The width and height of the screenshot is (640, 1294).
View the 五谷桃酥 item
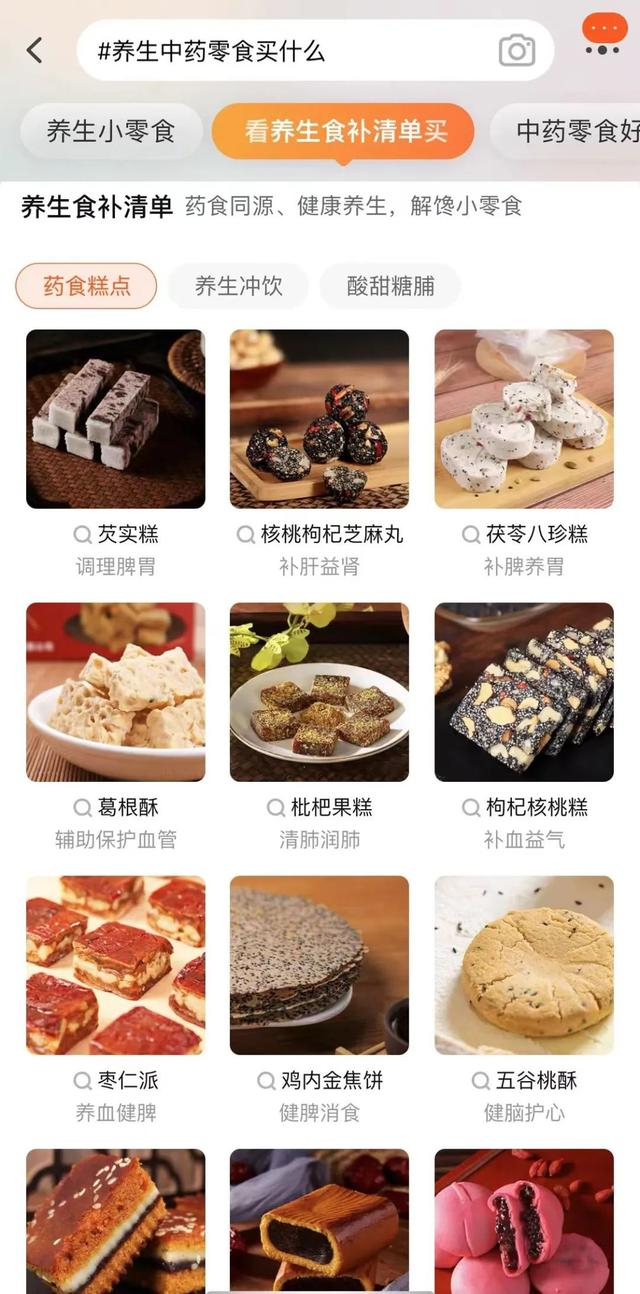pos(524,965)
